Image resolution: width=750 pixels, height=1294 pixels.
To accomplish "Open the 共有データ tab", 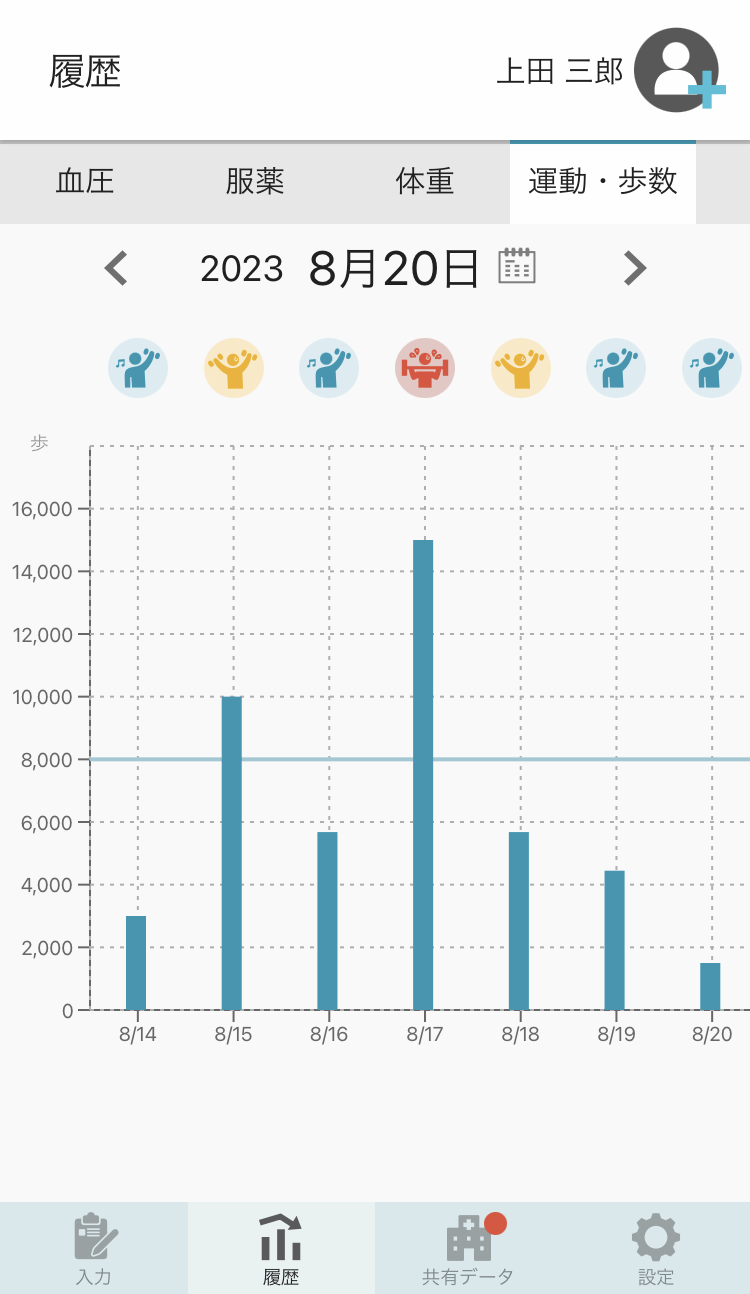I will [x=468, y=1248].
